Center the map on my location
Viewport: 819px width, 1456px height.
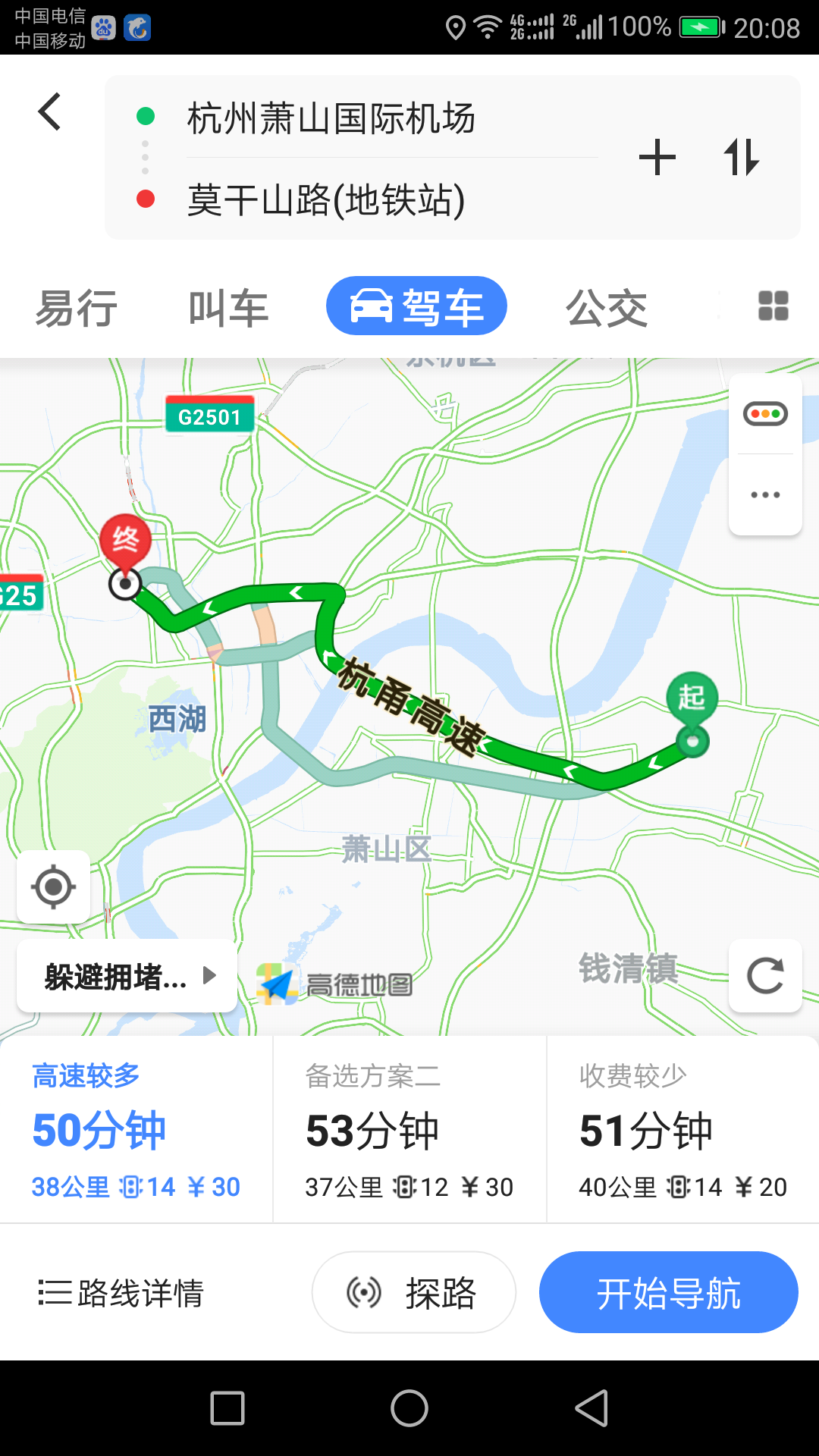coord(53,886)
